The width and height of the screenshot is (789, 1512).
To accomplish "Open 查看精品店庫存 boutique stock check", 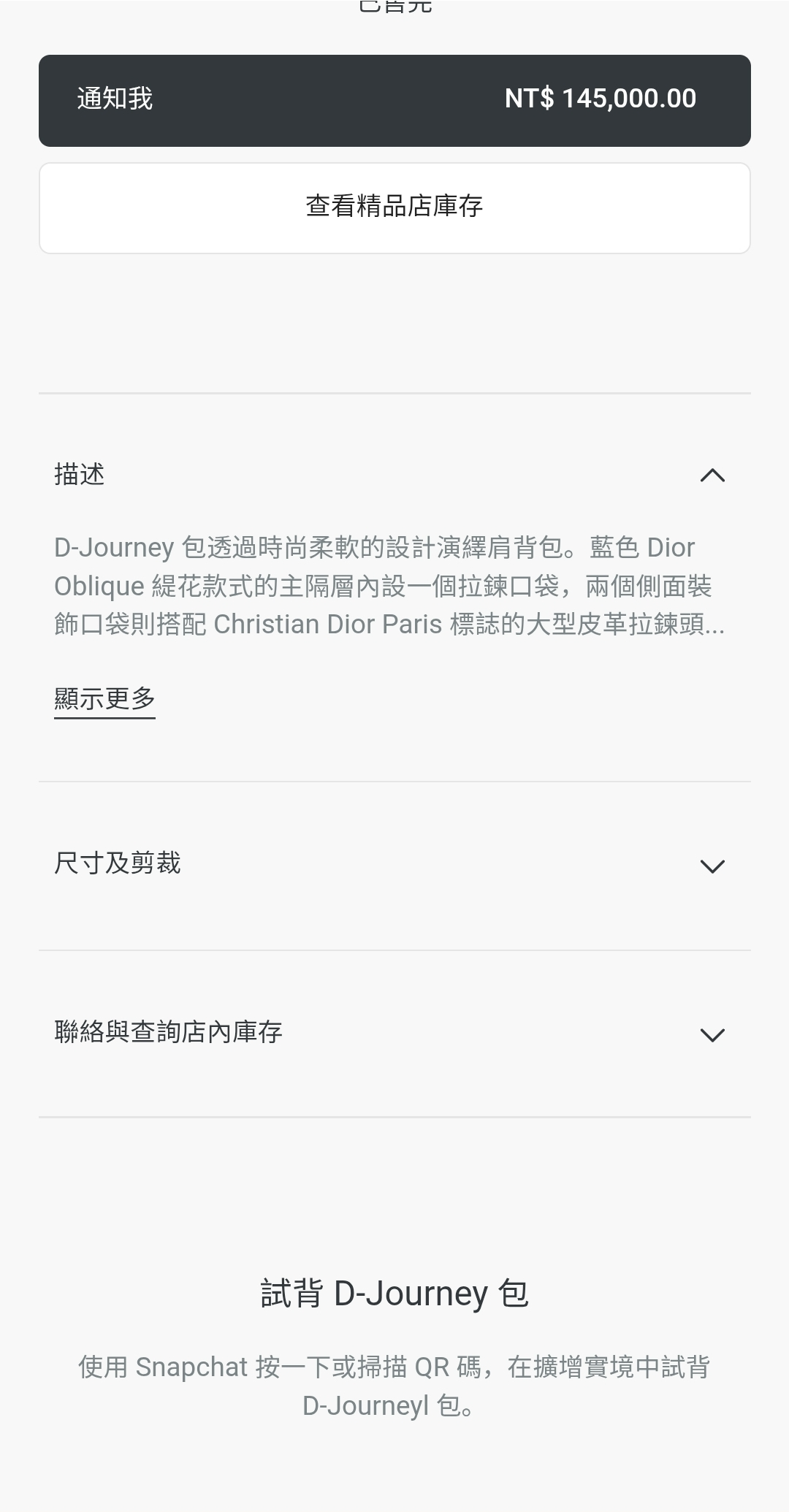I will [394, 207].
